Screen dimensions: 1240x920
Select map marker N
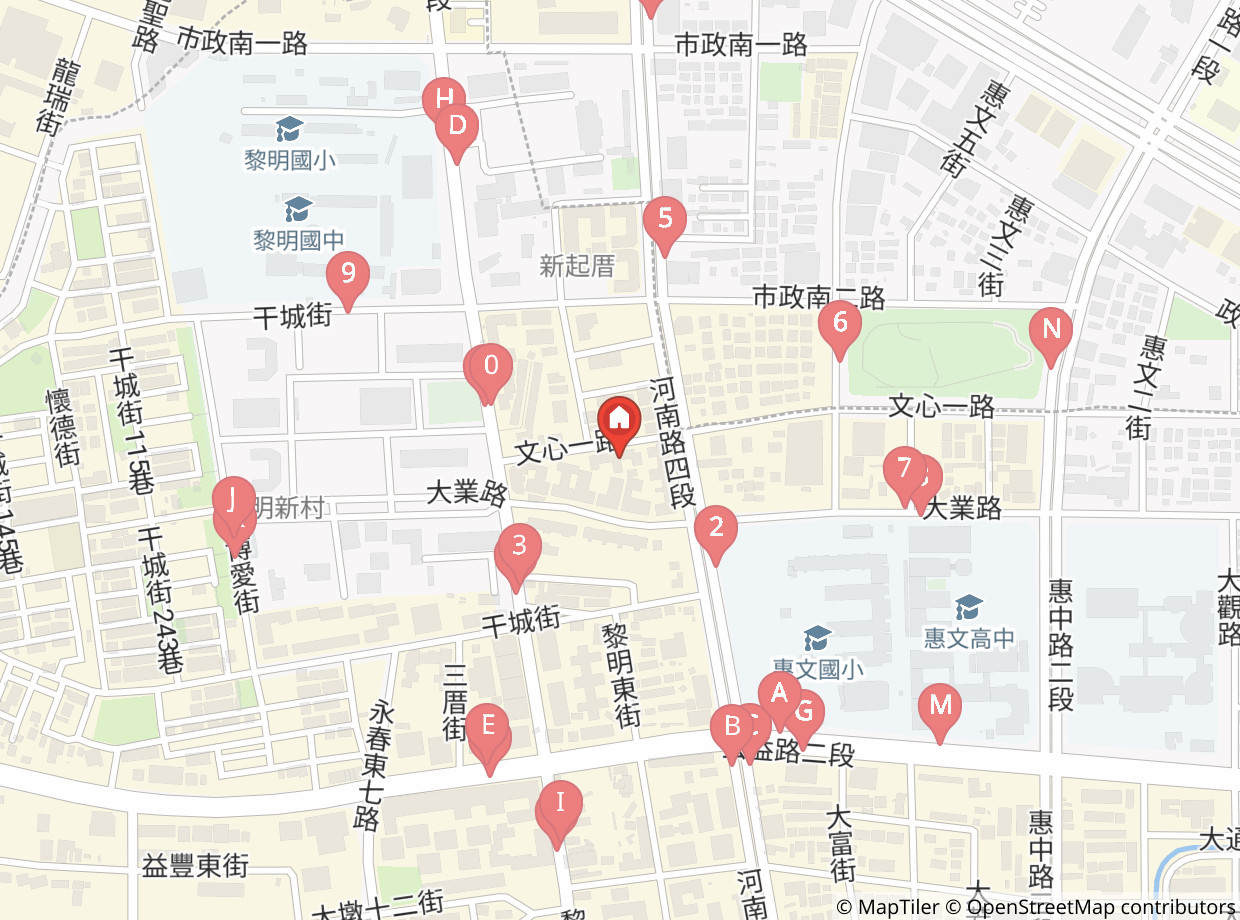[1050, 329]
